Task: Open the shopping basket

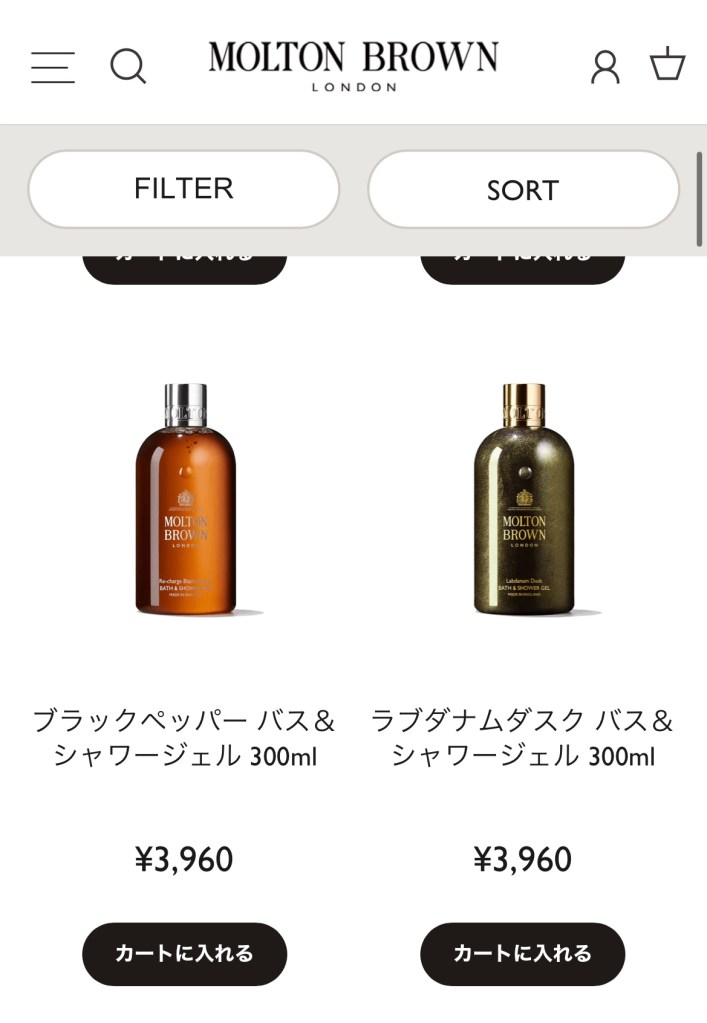Action: click(667, 65)
